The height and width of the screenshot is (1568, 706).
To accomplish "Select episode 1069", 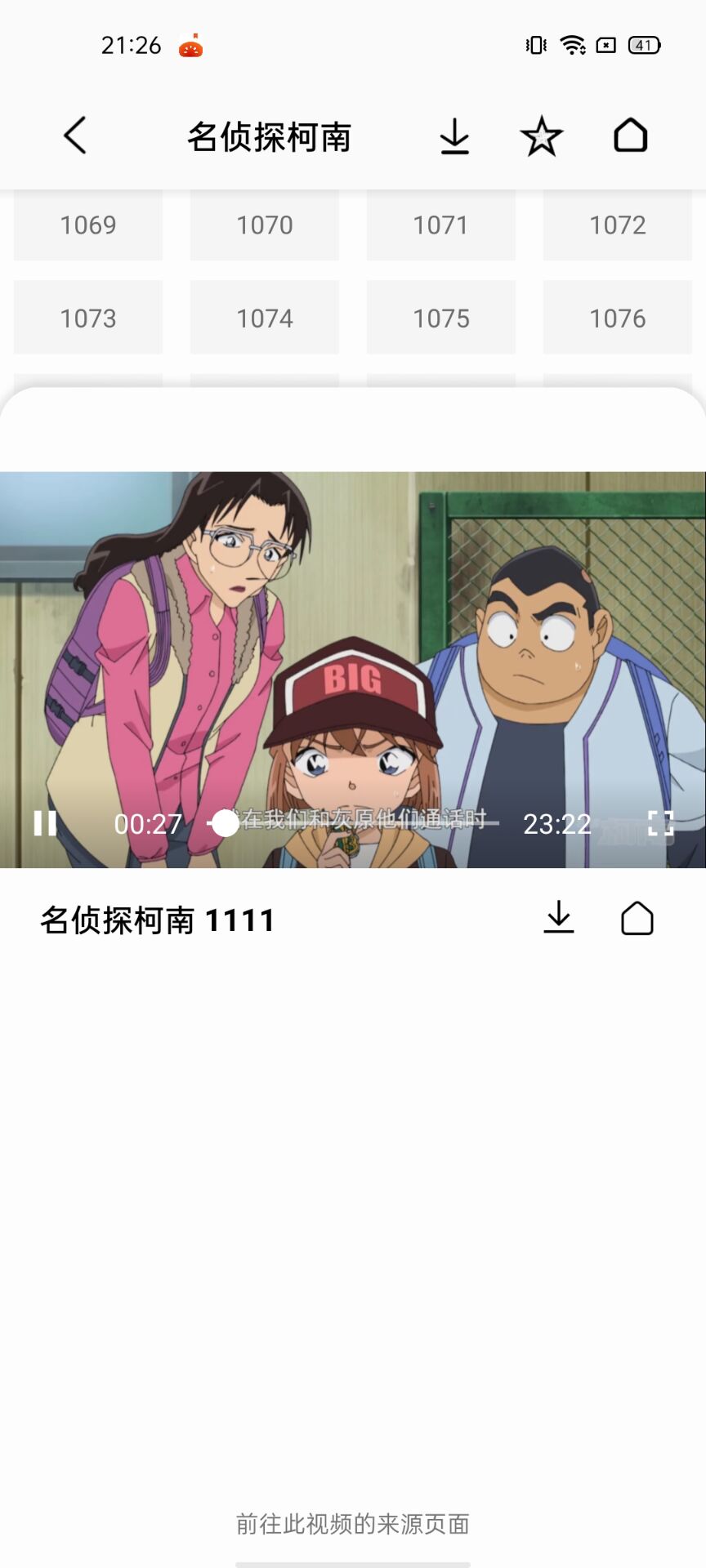I will (x=88, y=225).
